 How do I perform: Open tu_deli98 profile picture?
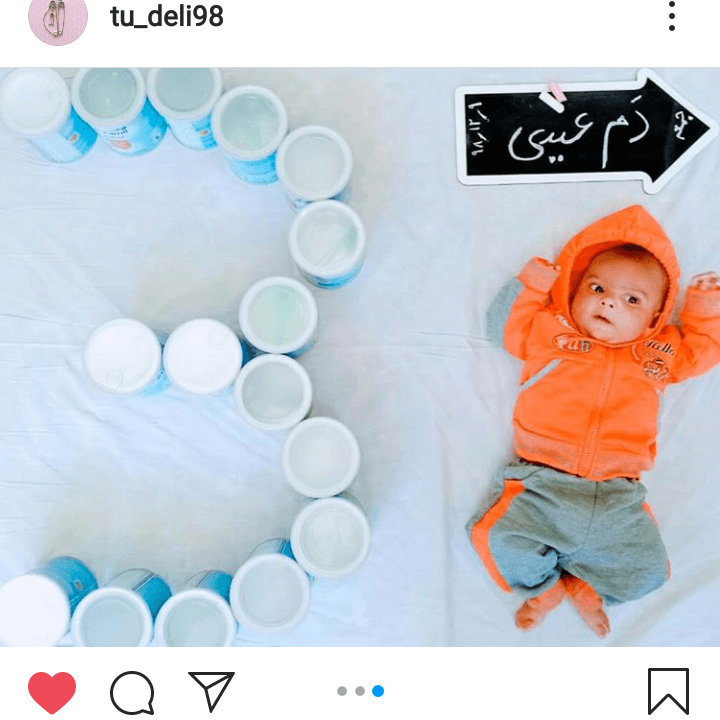pyautogui.click(x=57, y=18)
